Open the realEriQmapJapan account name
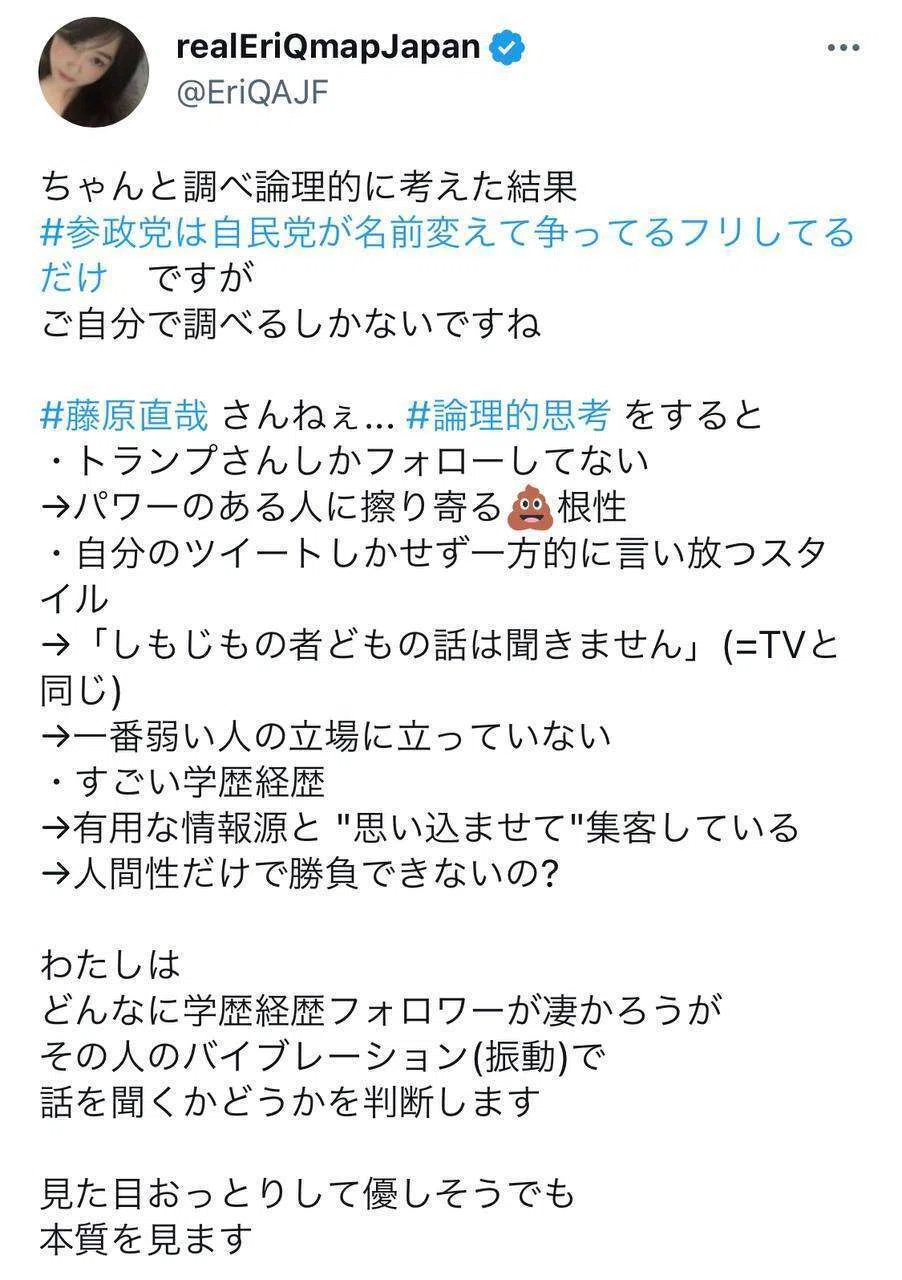Screen dimensions: 902x1280 click(x=327, y=46)
